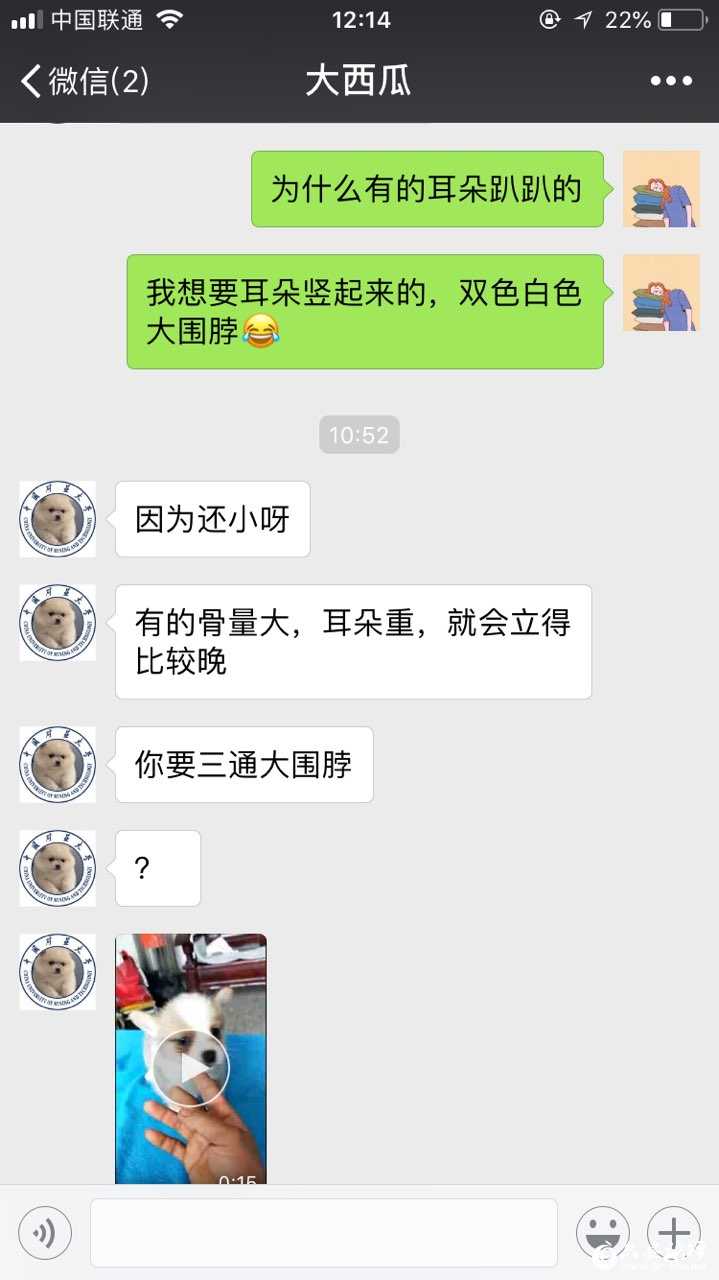This screenshot has width=719, height=1280.
Task: Focus the message text field
Action: pos(323,1233)
